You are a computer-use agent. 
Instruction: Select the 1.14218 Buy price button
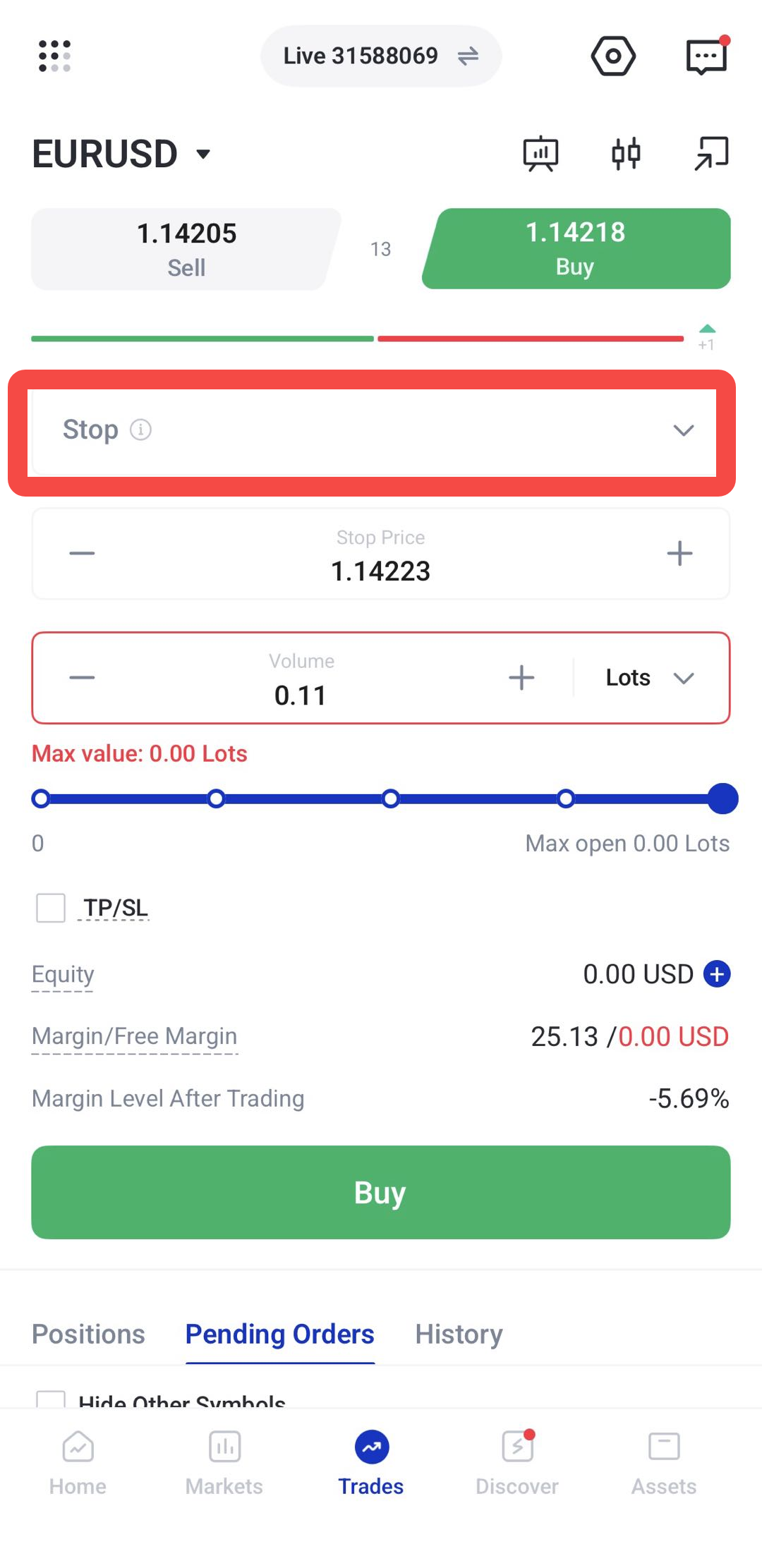576,249
